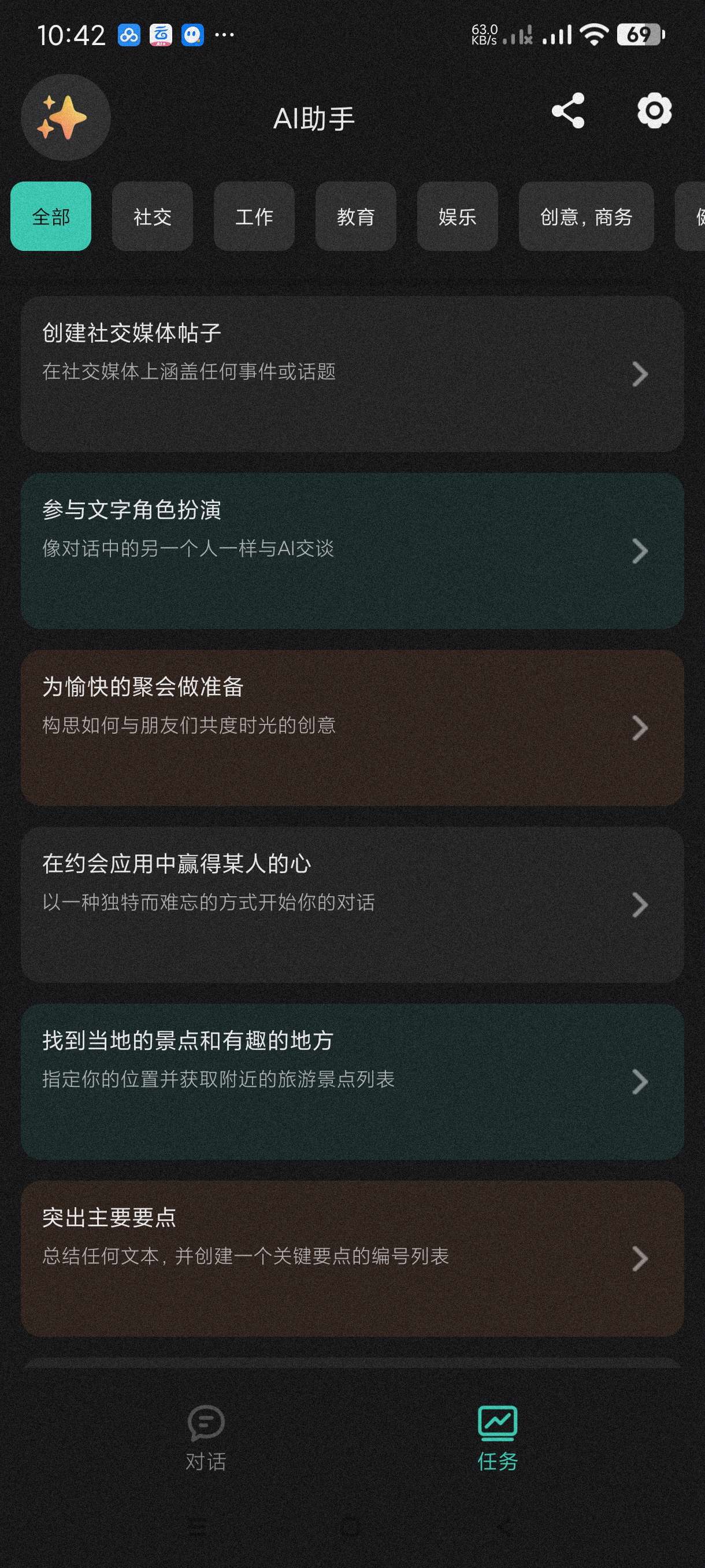Filter tasks by 社交
The height and width of the screenshot is (1568, 705).
152,217
